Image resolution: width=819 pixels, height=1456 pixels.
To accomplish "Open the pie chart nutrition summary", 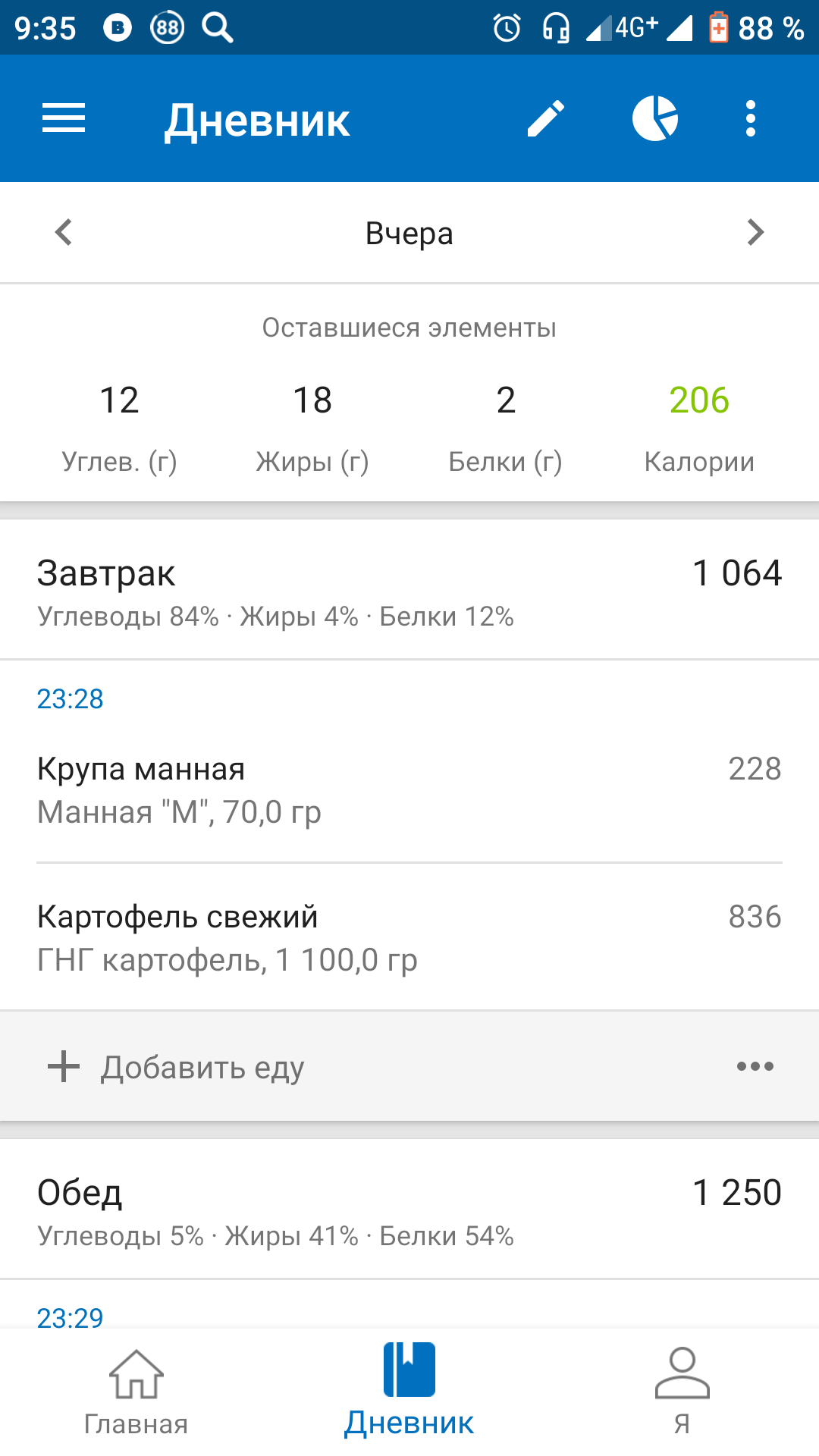I will tap(655, 119).
